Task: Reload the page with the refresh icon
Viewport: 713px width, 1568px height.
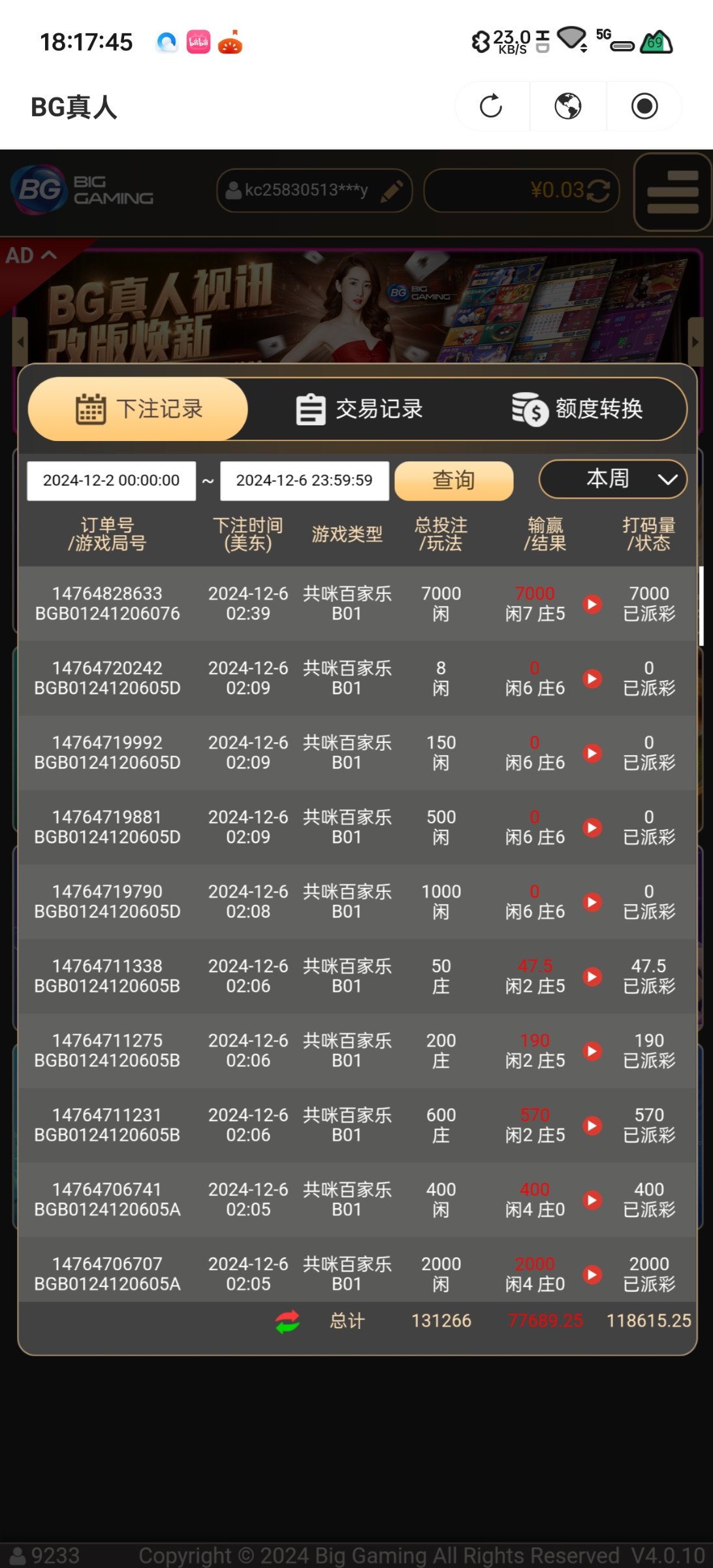Action: (491, 106)
